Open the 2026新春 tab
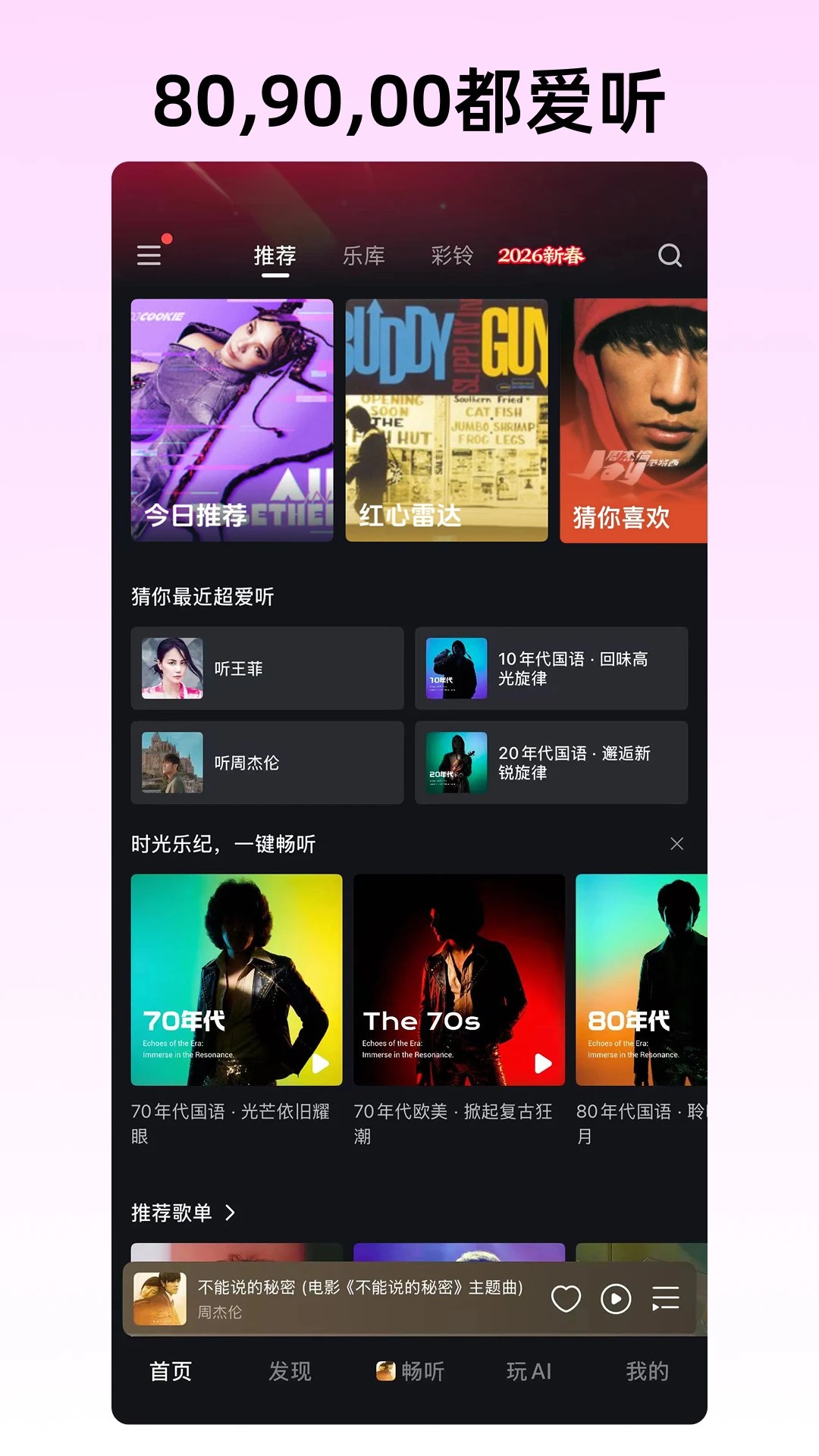Image resolution: width=819 pixels, height=1456 pixels. coord(541,256)
